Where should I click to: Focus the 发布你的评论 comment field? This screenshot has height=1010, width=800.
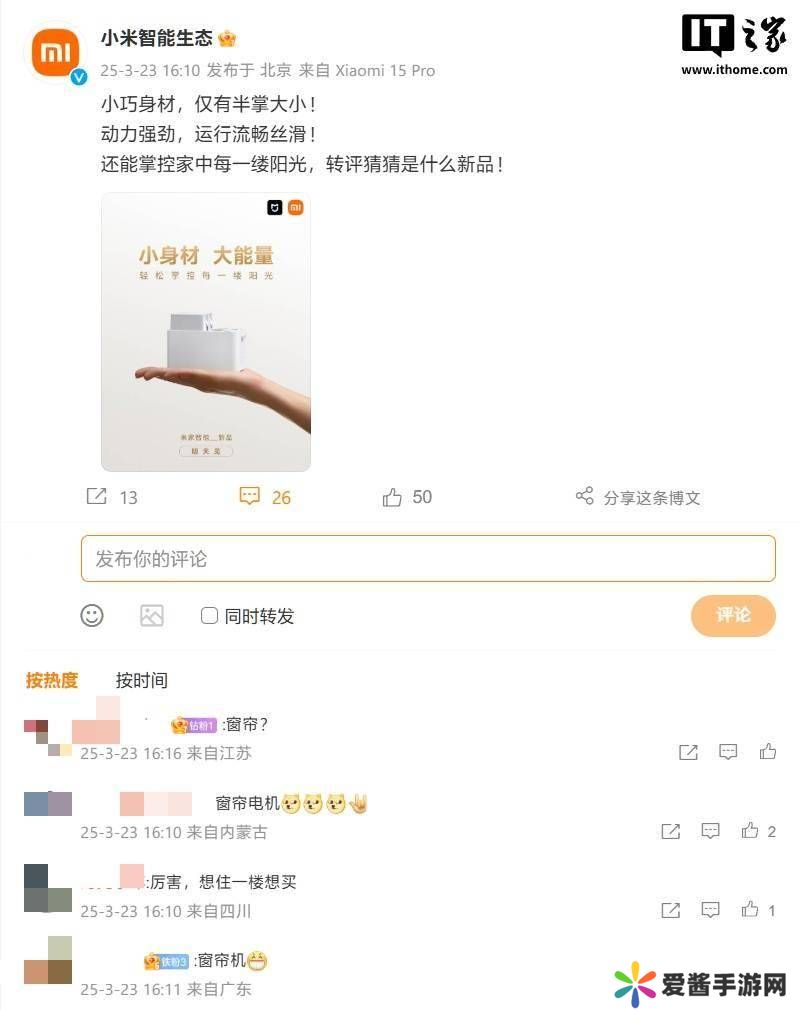click(428, 559)
